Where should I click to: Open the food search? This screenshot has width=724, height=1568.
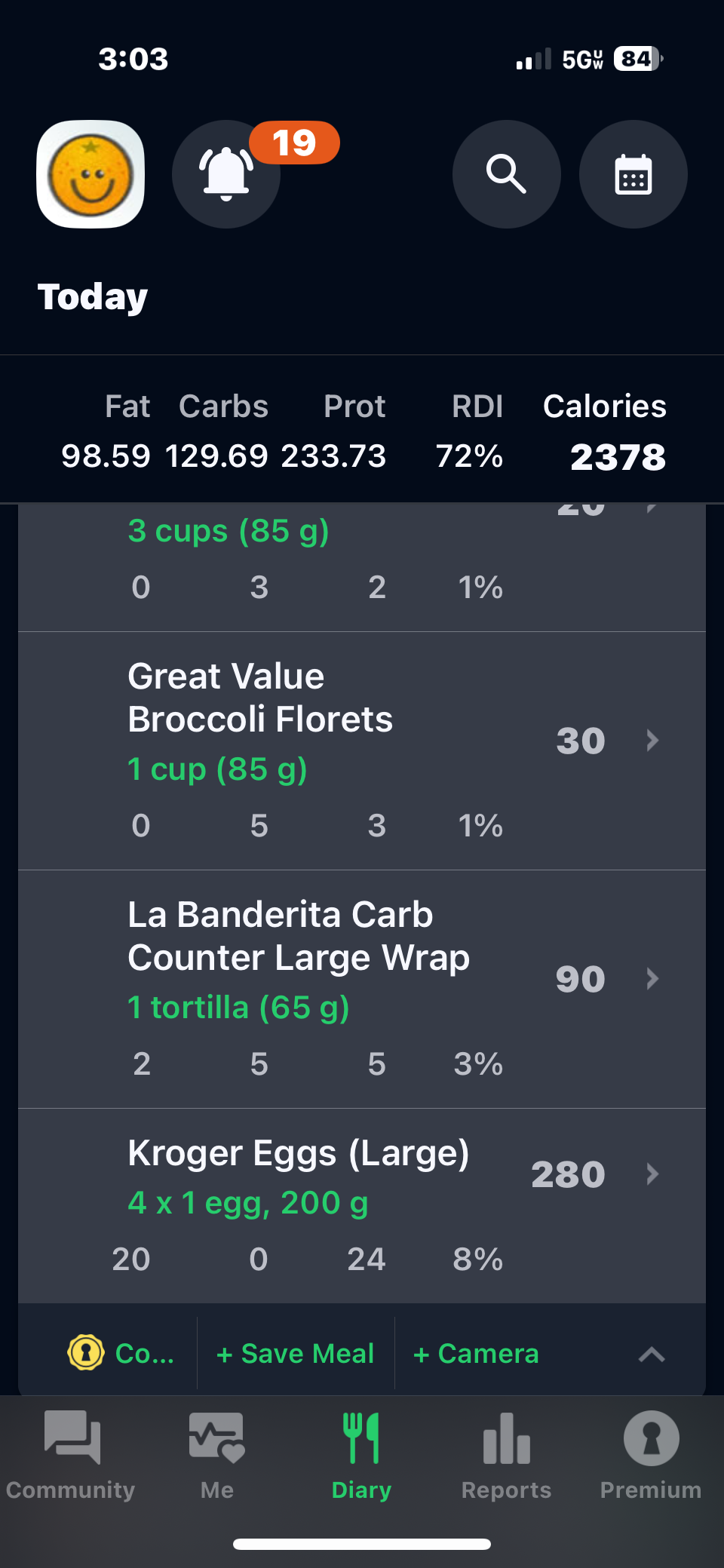coord(506,175)
